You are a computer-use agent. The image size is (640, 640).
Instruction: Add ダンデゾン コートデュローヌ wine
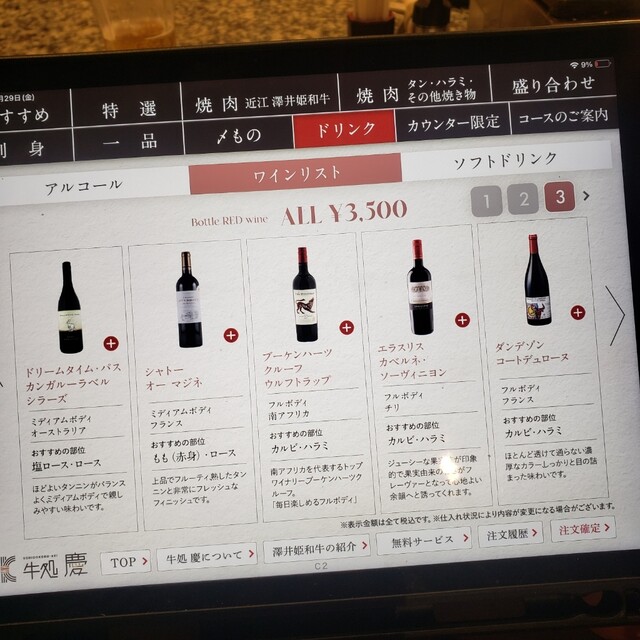577,313
